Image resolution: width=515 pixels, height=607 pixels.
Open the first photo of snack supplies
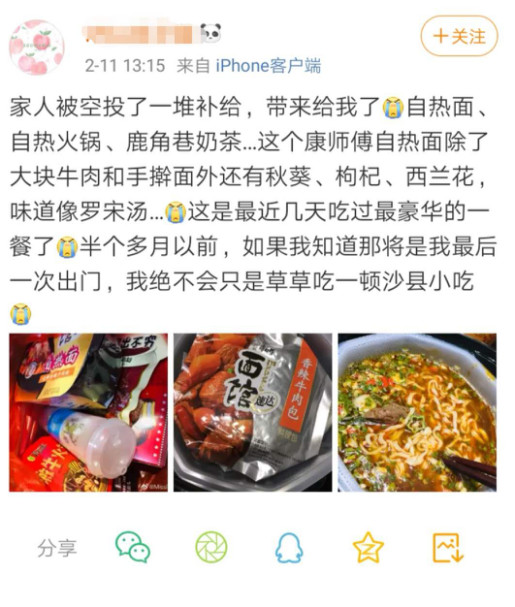click(89, 412)
